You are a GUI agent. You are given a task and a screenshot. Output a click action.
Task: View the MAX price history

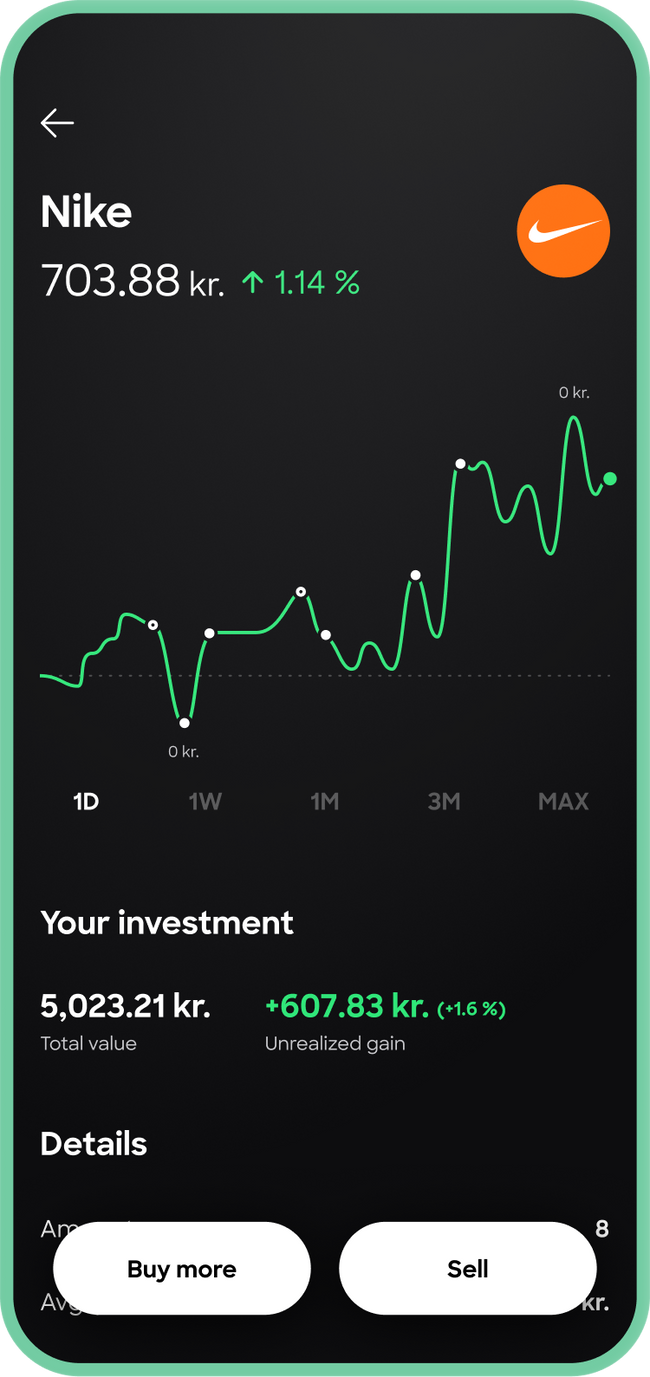pos(563,801)
